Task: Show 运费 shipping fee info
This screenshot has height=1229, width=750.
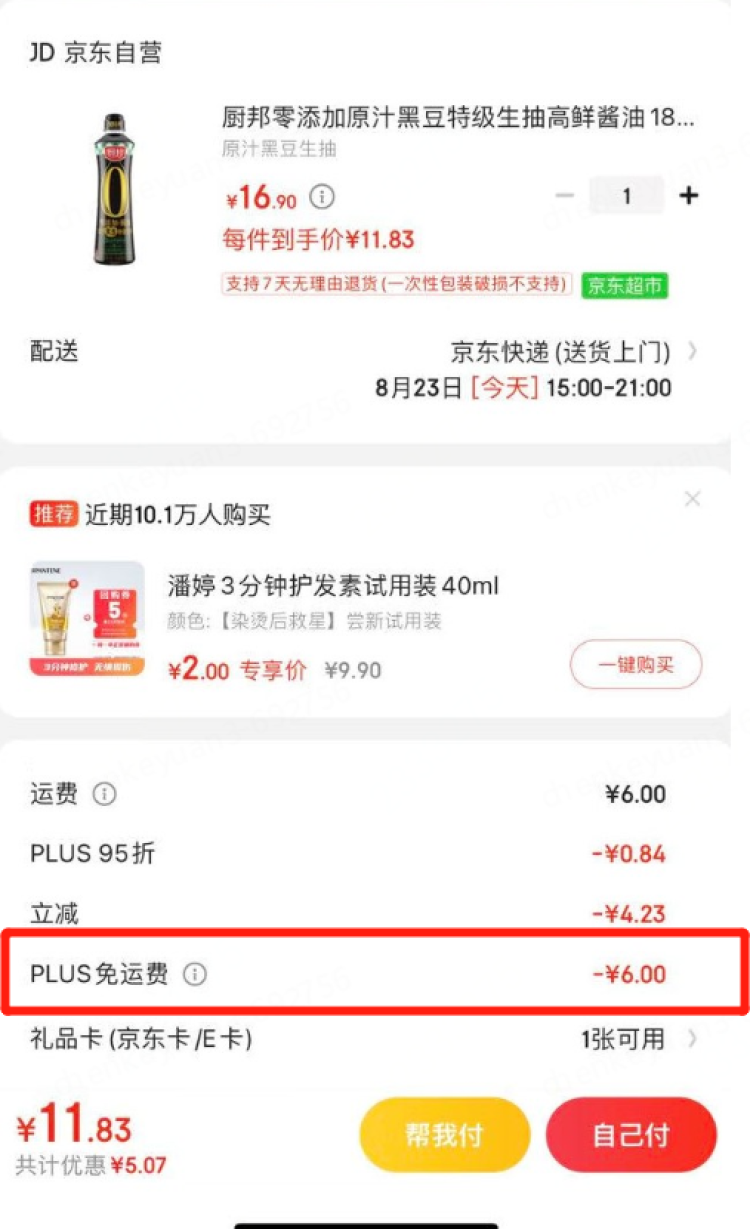Action: point(104,794)
